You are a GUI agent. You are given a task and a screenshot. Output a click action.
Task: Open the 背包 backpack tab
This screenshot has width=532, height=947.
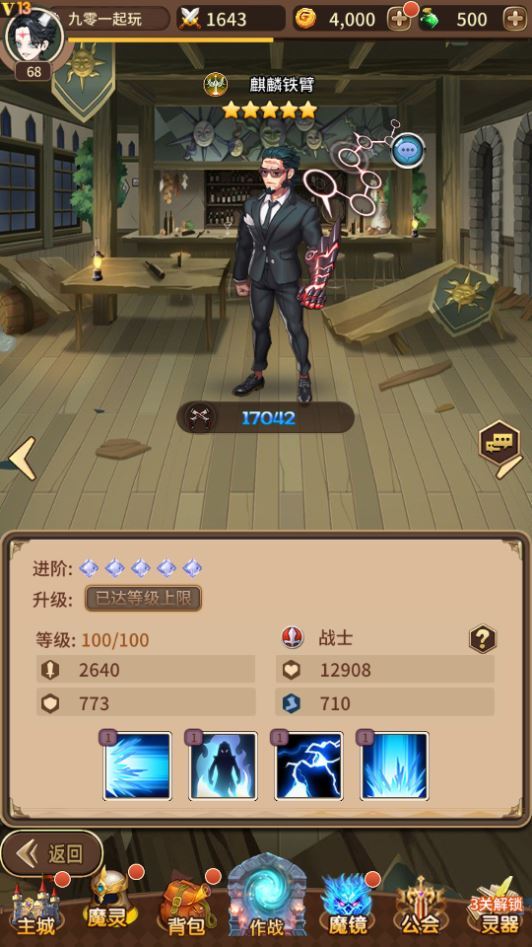pos(185,906)
